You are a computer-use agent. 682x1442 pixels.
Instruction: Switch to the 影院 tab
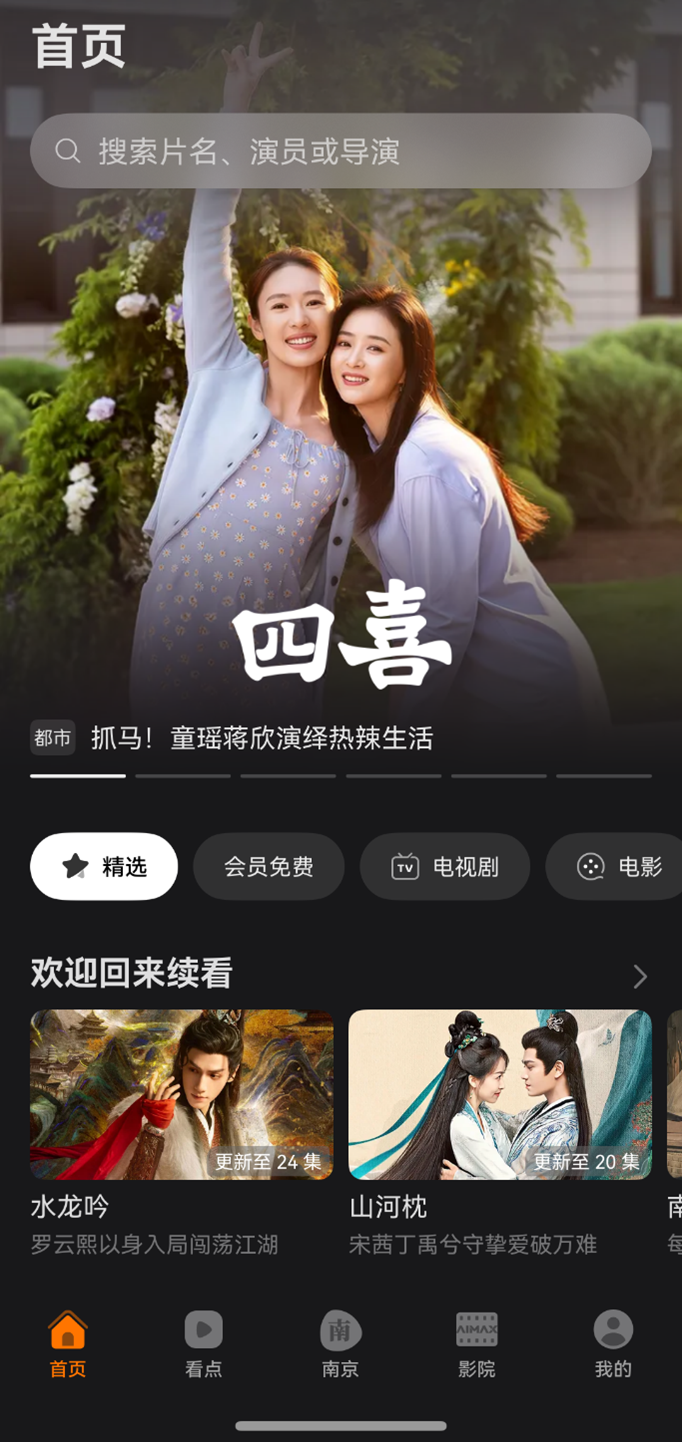pos(477,1345)
